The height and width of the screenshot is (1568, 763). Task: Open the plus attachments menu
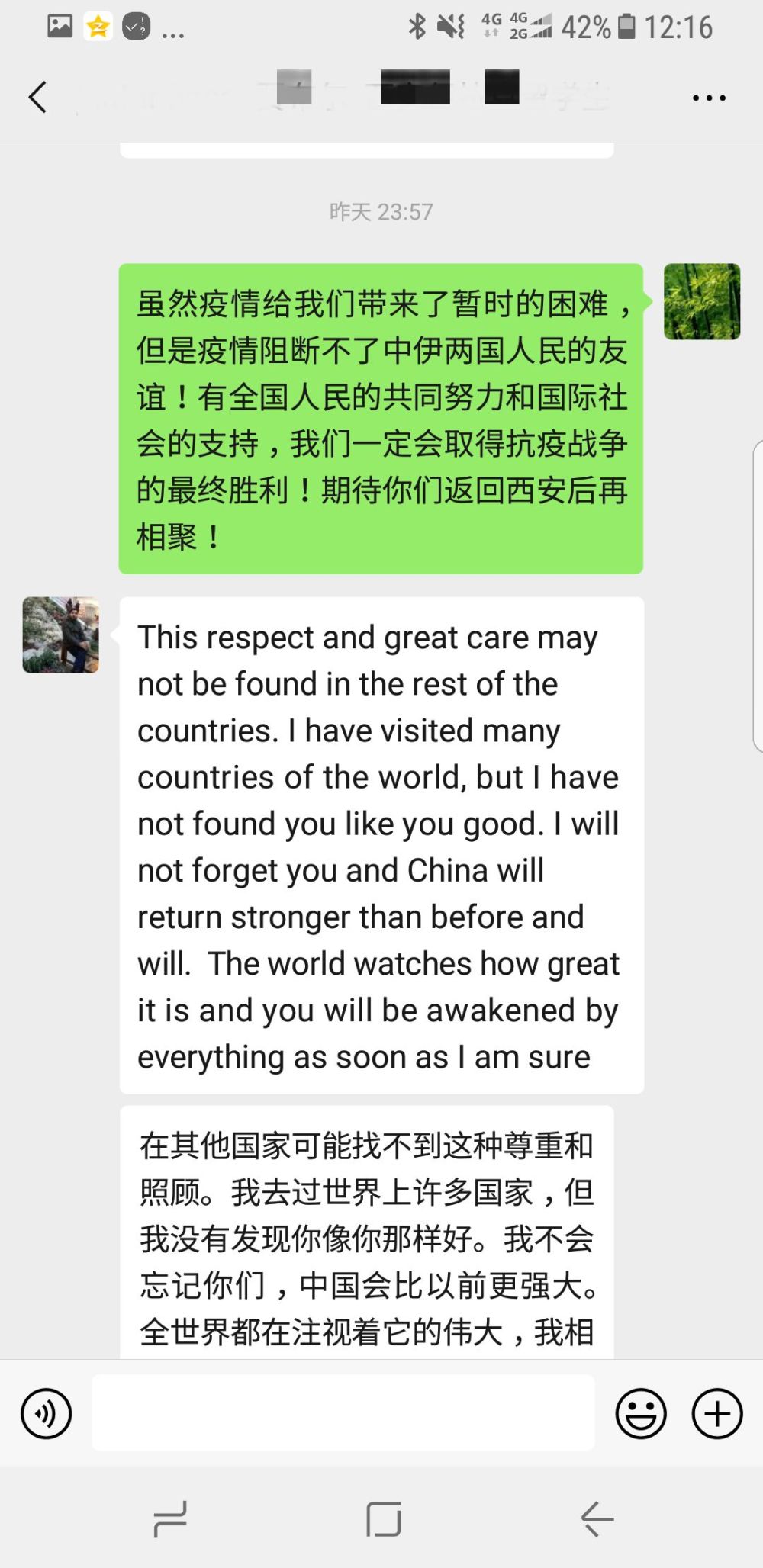[717, 1413]
